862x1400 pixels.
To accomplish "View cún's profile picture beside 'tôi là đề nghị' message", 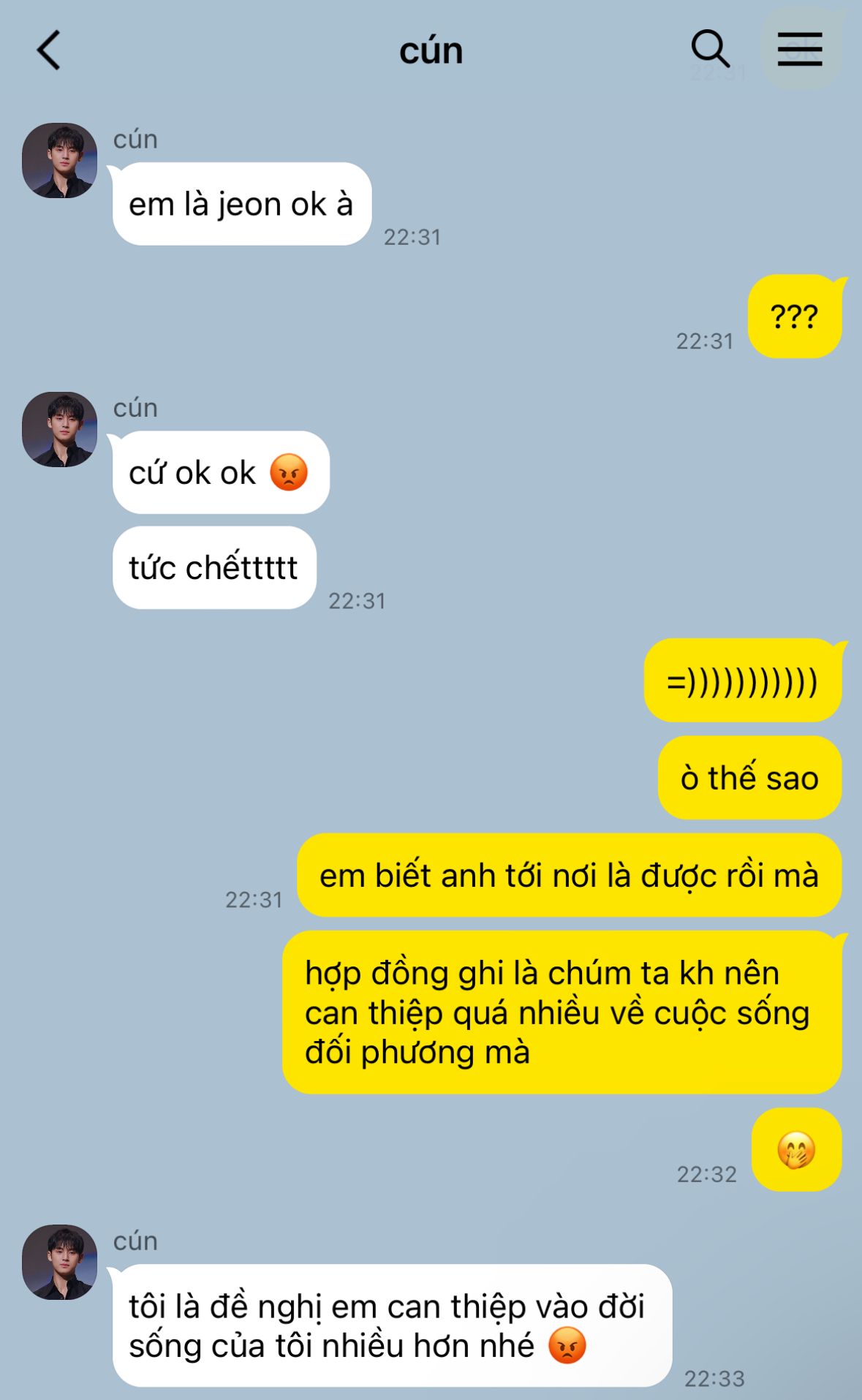I will [60, 1263].
